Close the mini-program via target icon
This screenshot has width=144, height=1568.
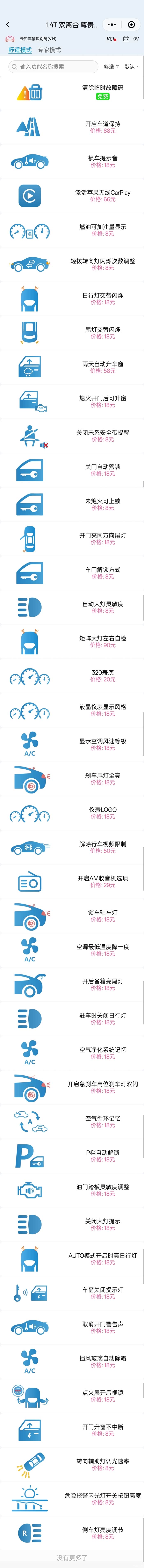[131, 24]
